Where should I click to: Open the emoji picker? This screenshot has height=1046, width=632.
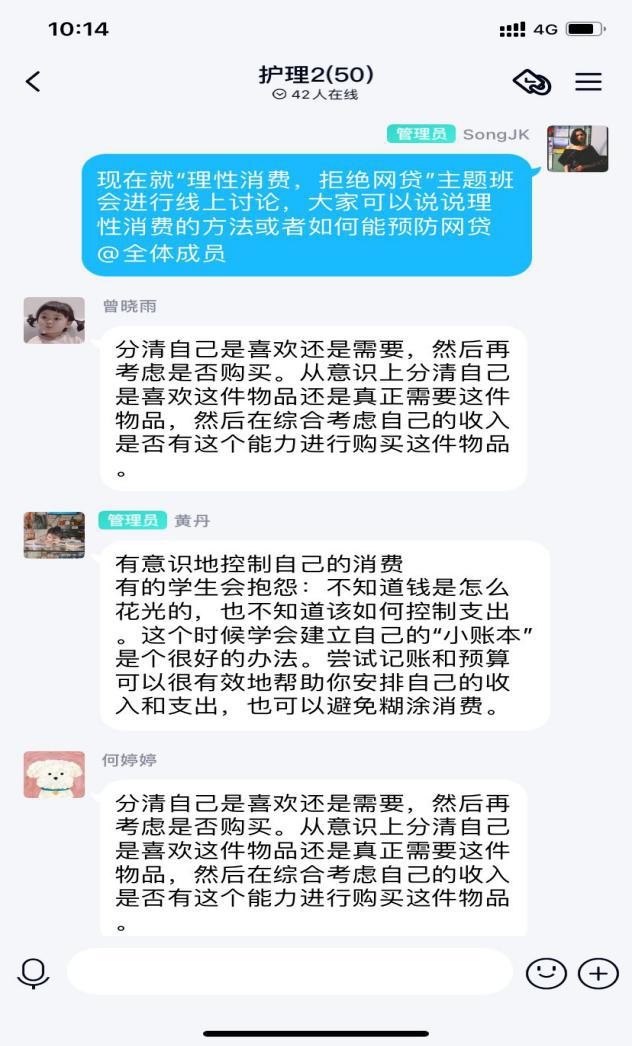coord(546,973)
